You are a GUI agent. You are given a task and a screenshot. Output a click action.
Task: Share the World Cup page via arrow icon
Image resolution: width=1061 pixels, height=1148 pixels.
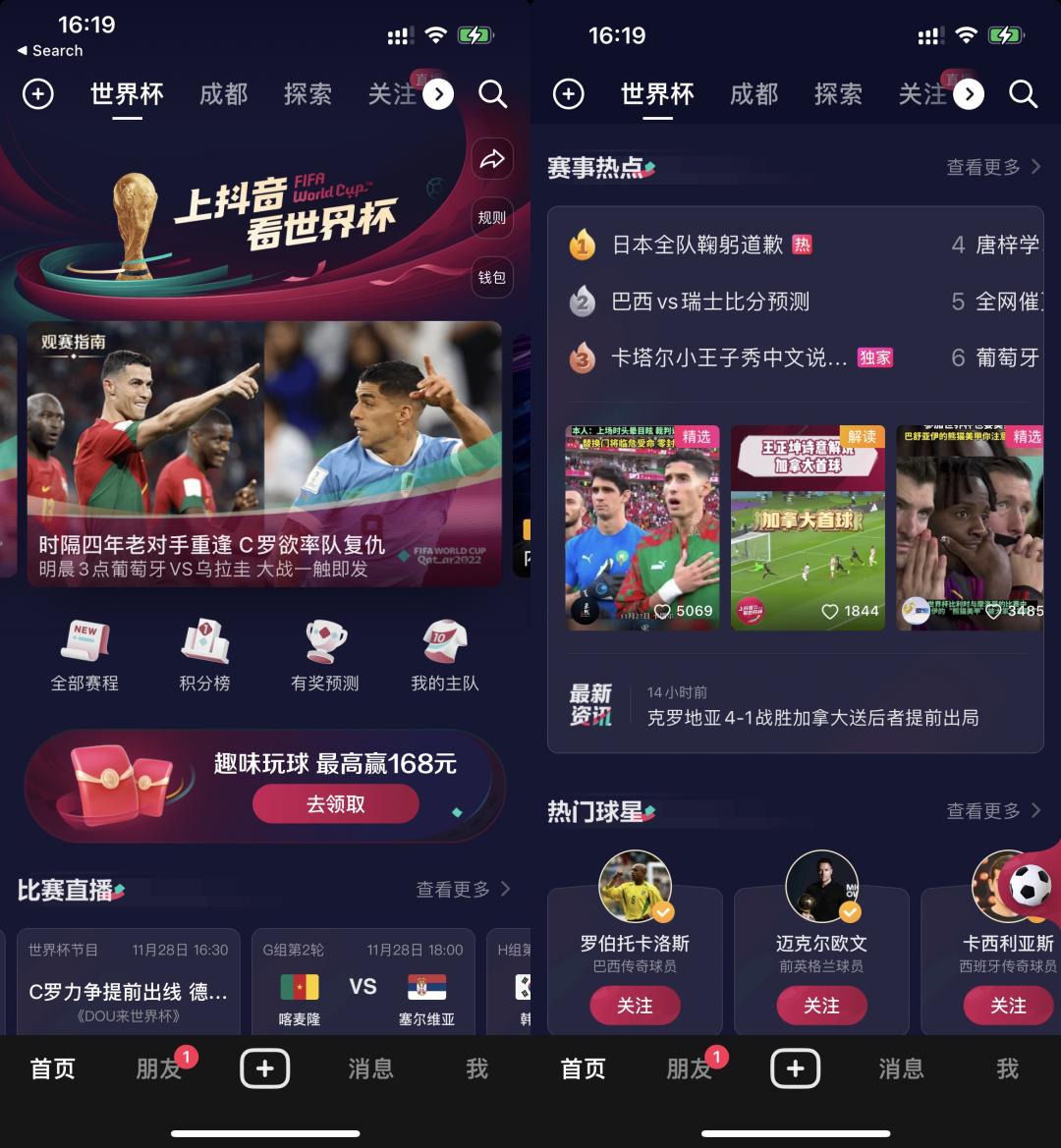pyautogui.click(x=492, y=159)
